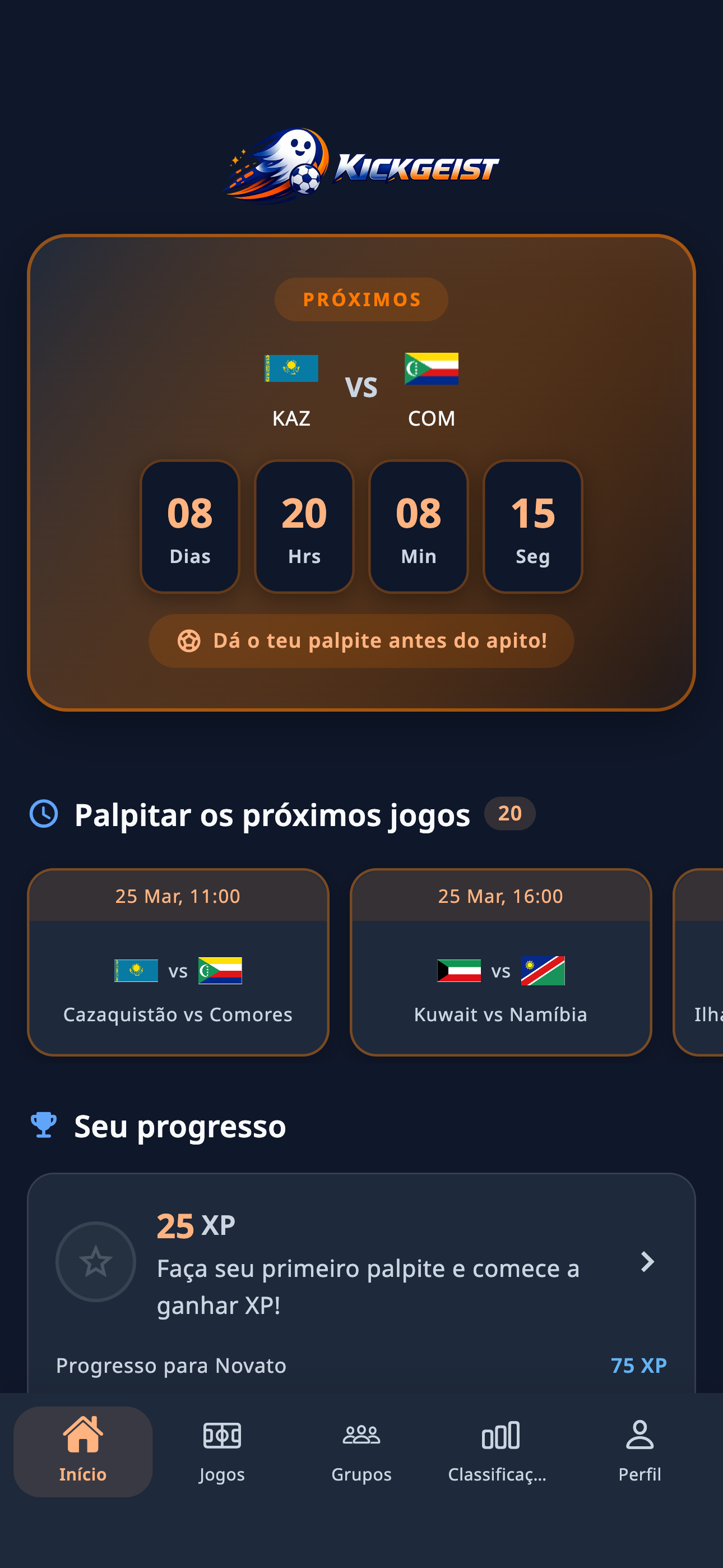Click the soccer ball icon in the palpite banner
Viewport: 723px width, 1568px height.
(x=191, y=640)
